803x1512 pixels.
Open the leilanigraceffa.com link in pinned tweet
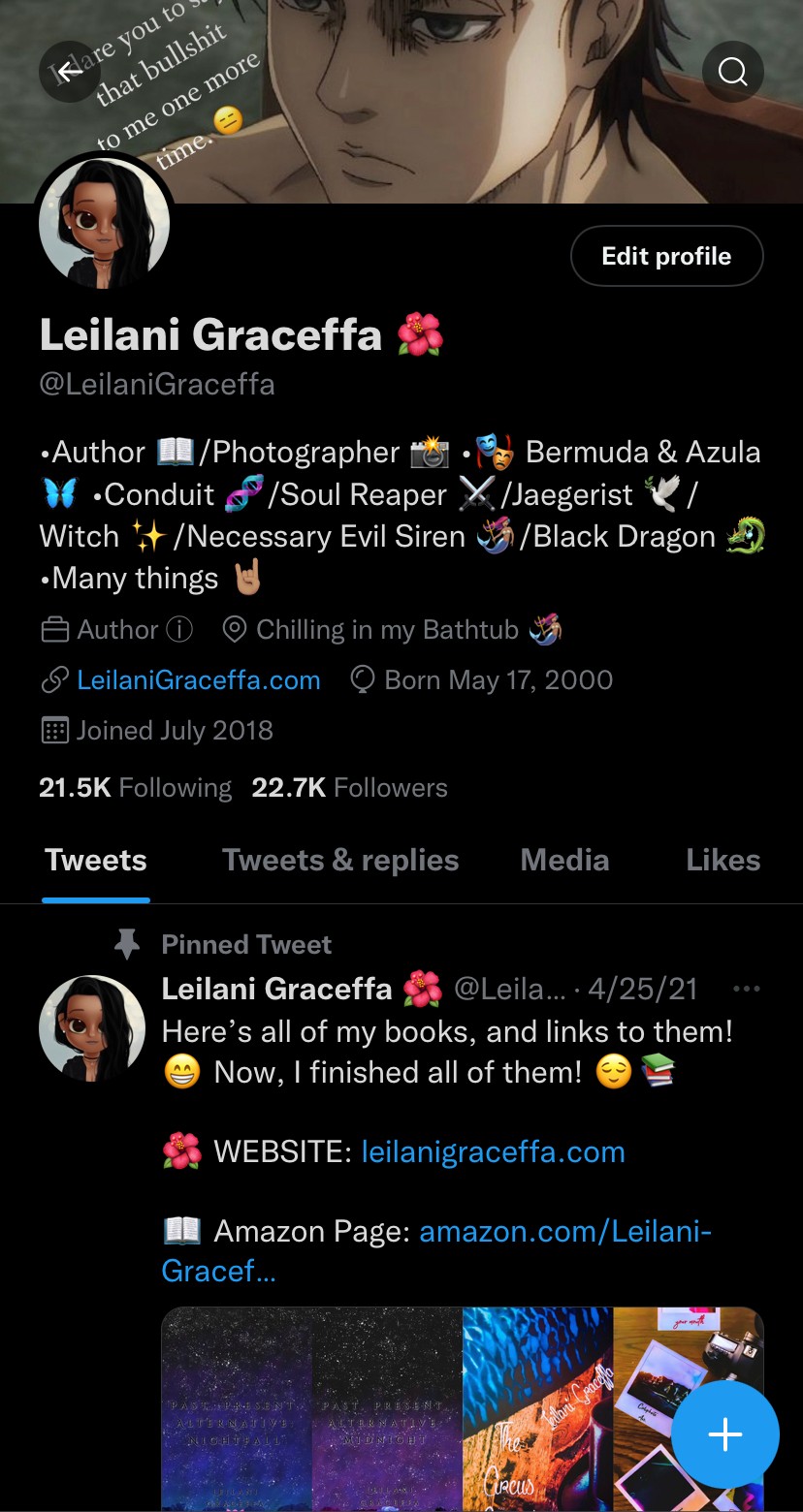pyautogui.click(x=493, y=1152)
